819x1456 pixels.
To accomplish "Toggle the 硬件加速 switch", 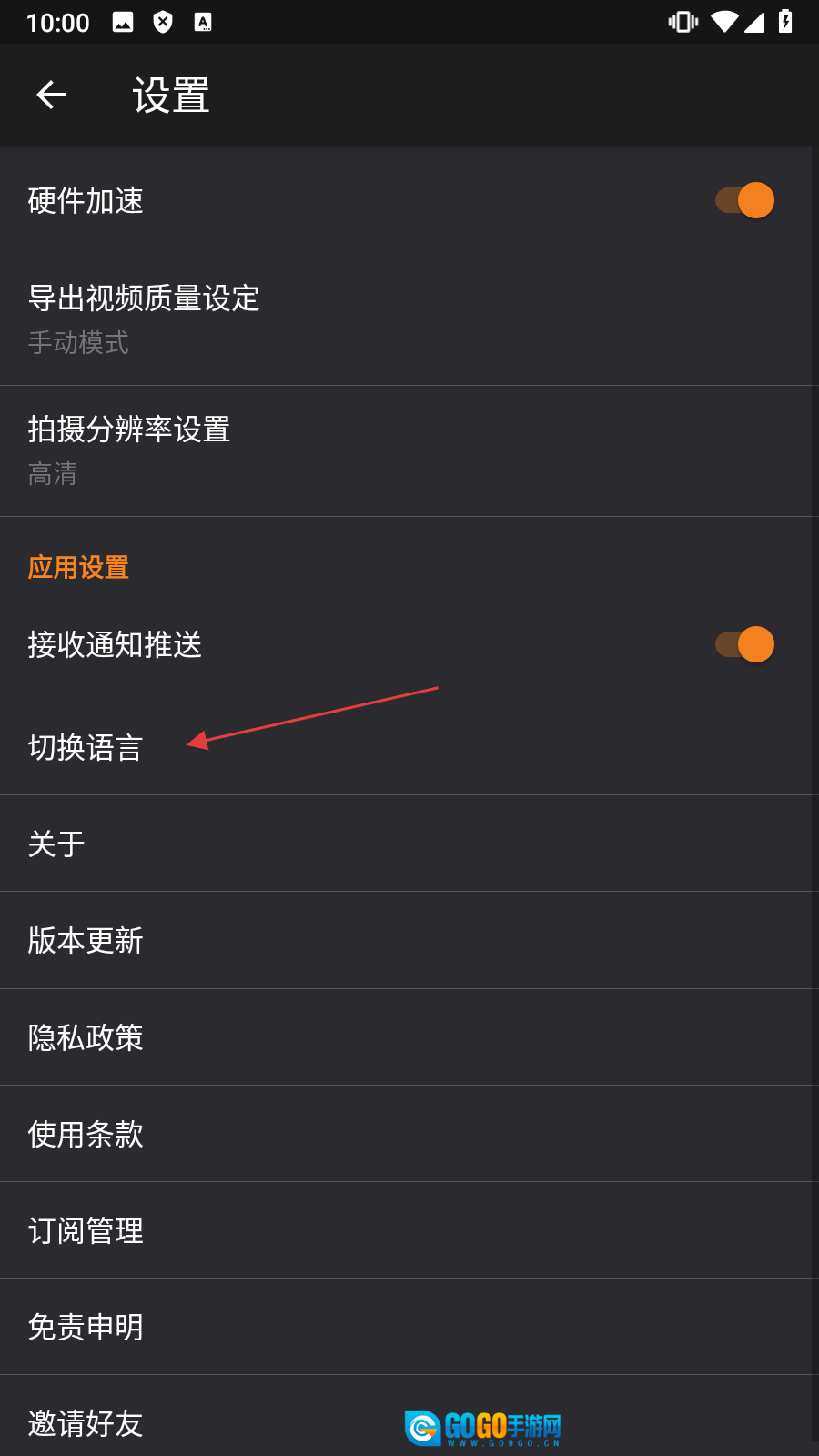I will coord(744,200).
